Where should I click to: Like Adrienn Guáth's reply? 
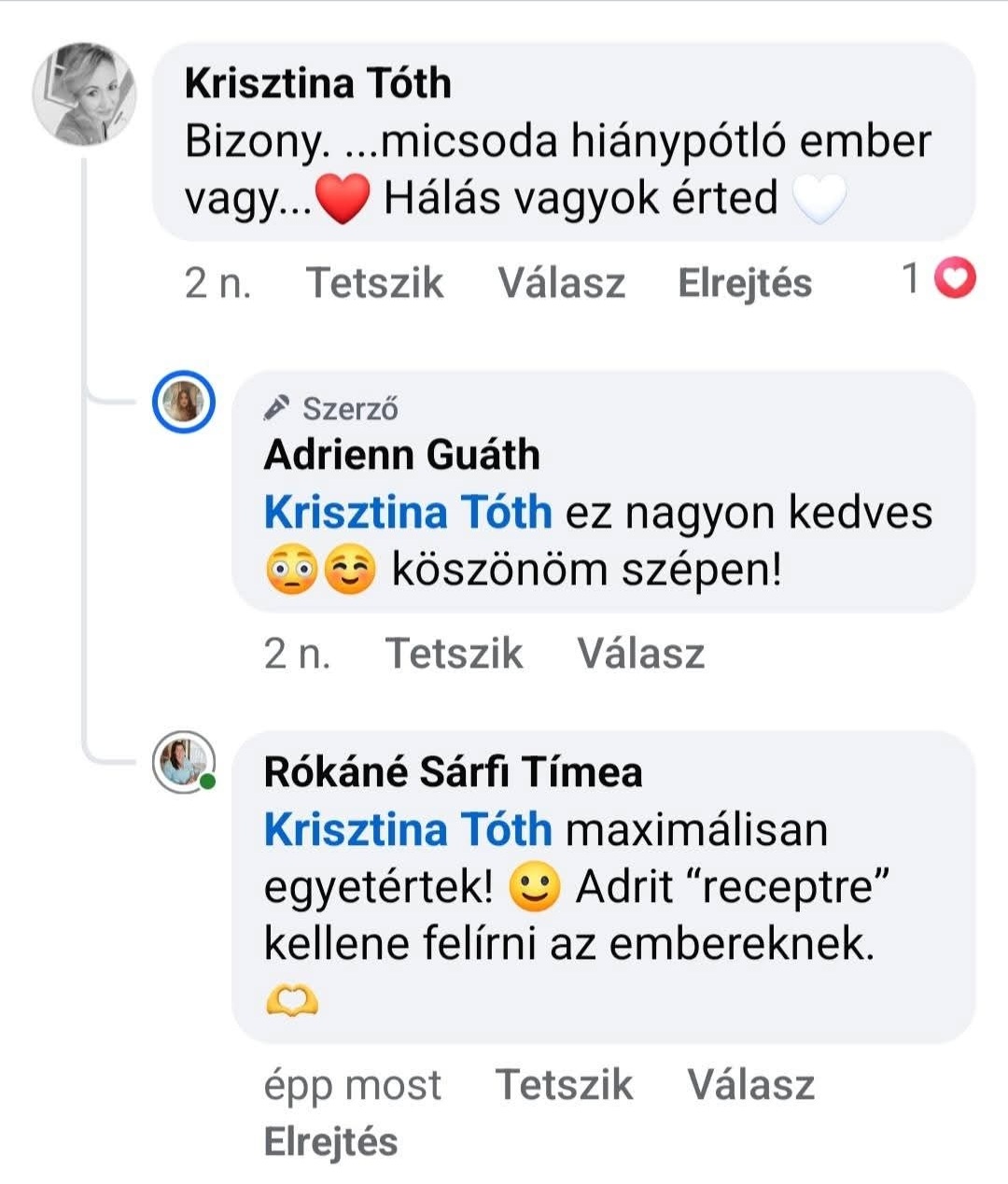tap(454, 653)
